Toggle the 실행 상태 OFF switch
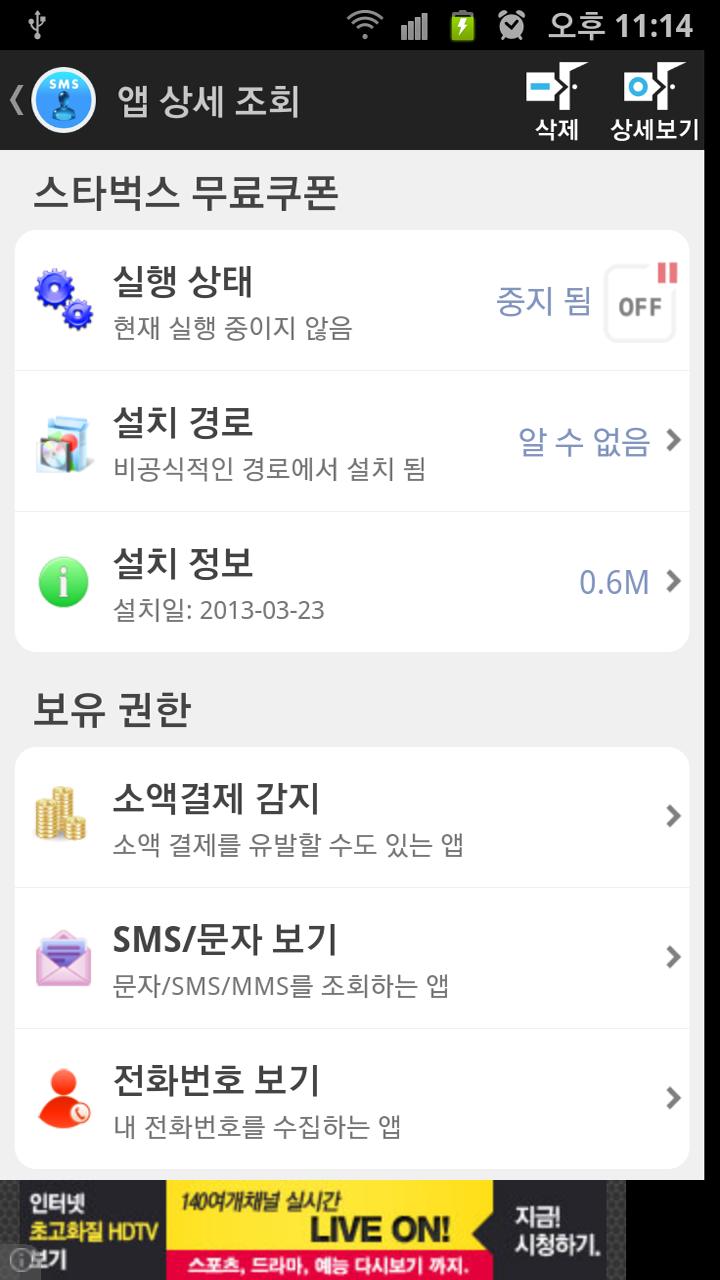 click(x=640, y=304)
